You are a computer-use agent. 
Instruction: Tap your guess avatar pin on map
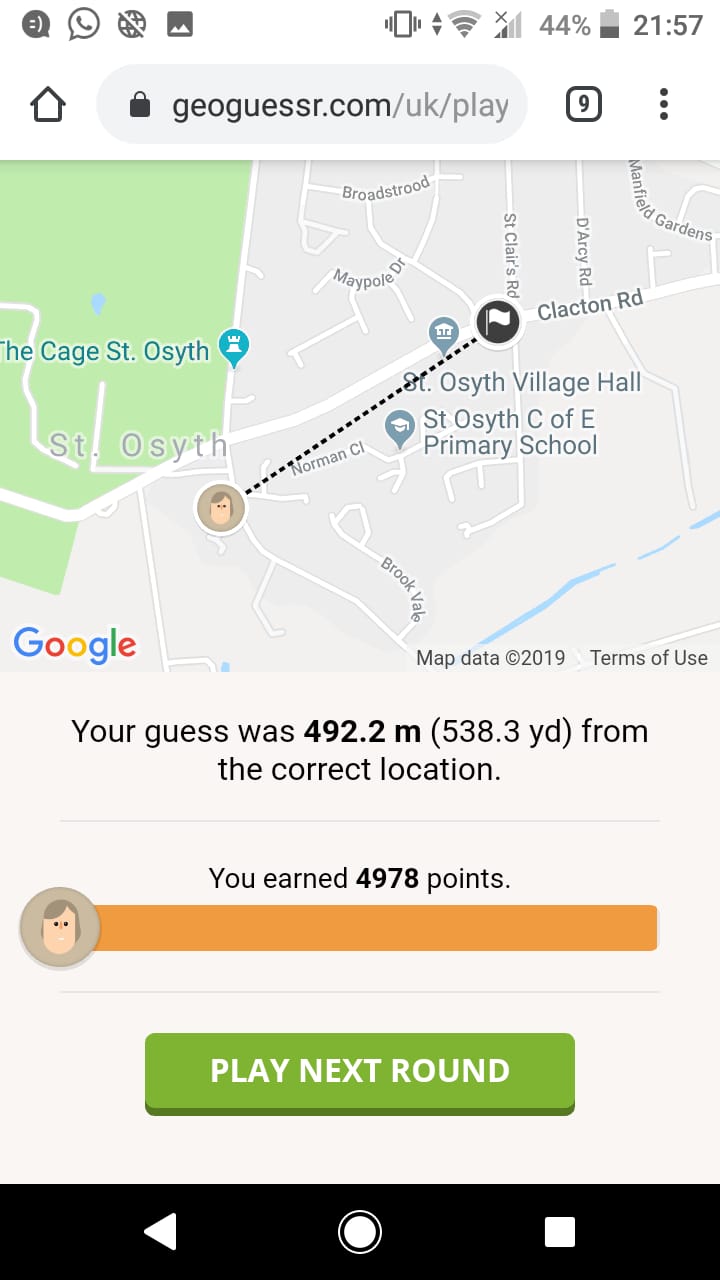tap(220, 509)
